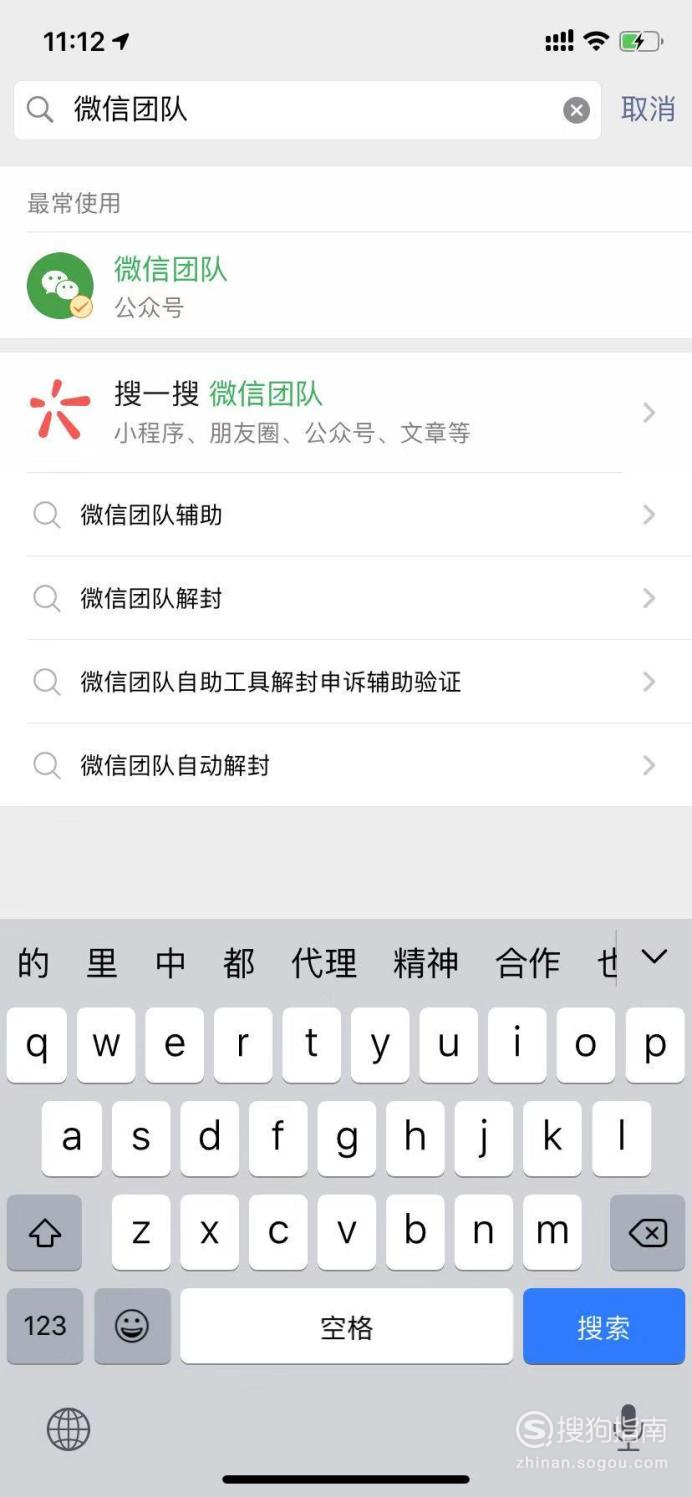Tap the blue 搜索 key on the keyboard
Image resolution: width=692 pixels, height=1497 pixels.
tap(604, 1326)
